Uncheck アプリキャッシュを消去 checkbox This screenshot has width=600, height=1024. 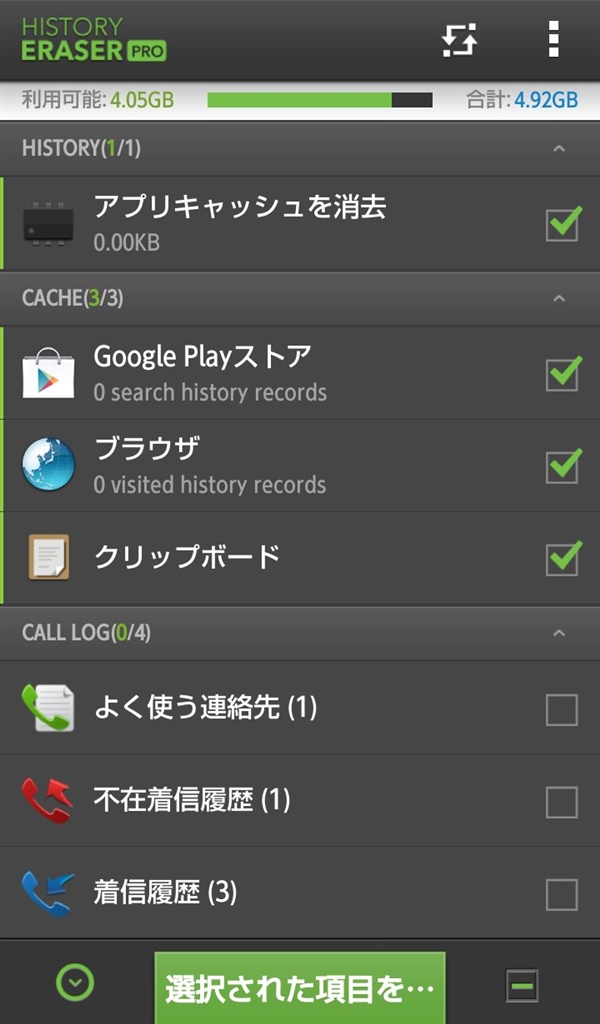tap(562, 224)
